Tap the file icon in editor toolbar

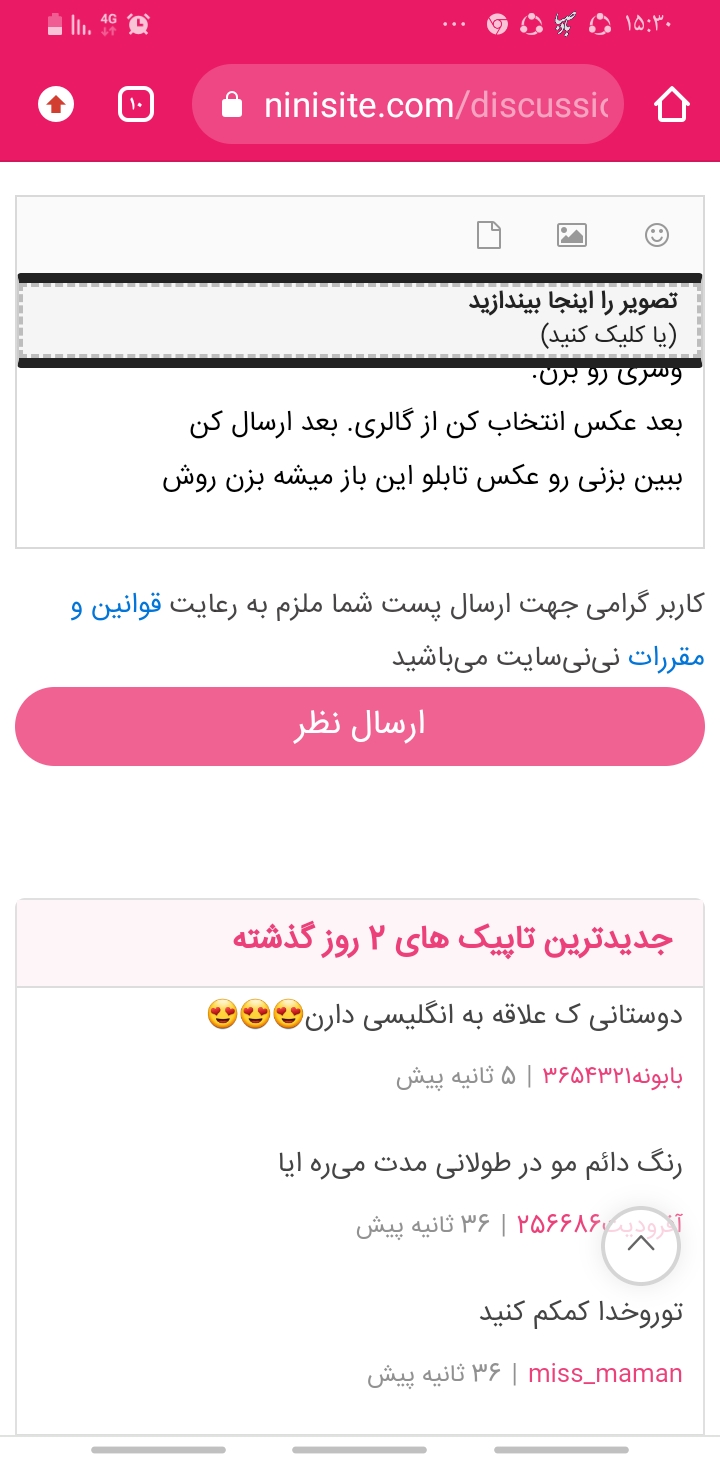click(488, 235)
